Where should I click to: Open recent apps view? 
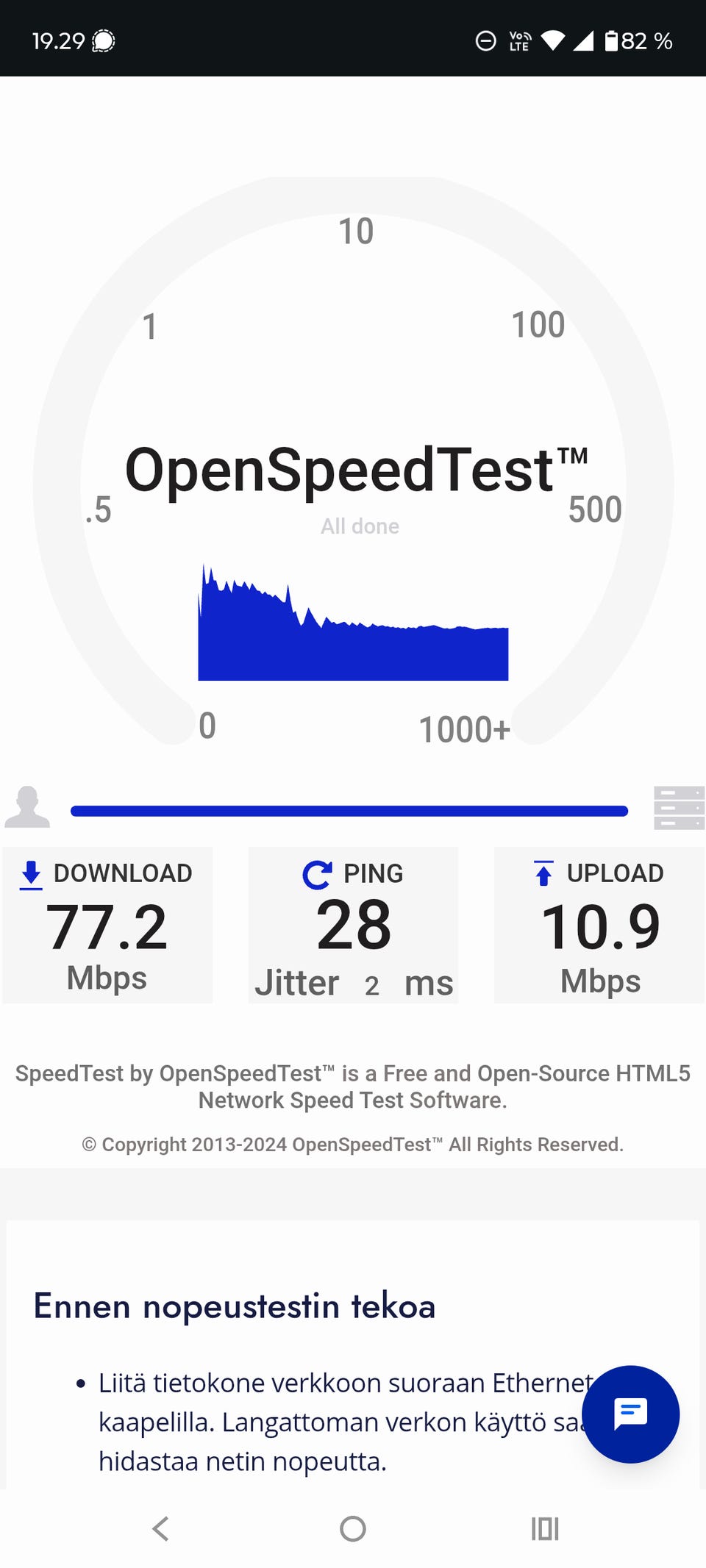click(x=545, y=1528)
